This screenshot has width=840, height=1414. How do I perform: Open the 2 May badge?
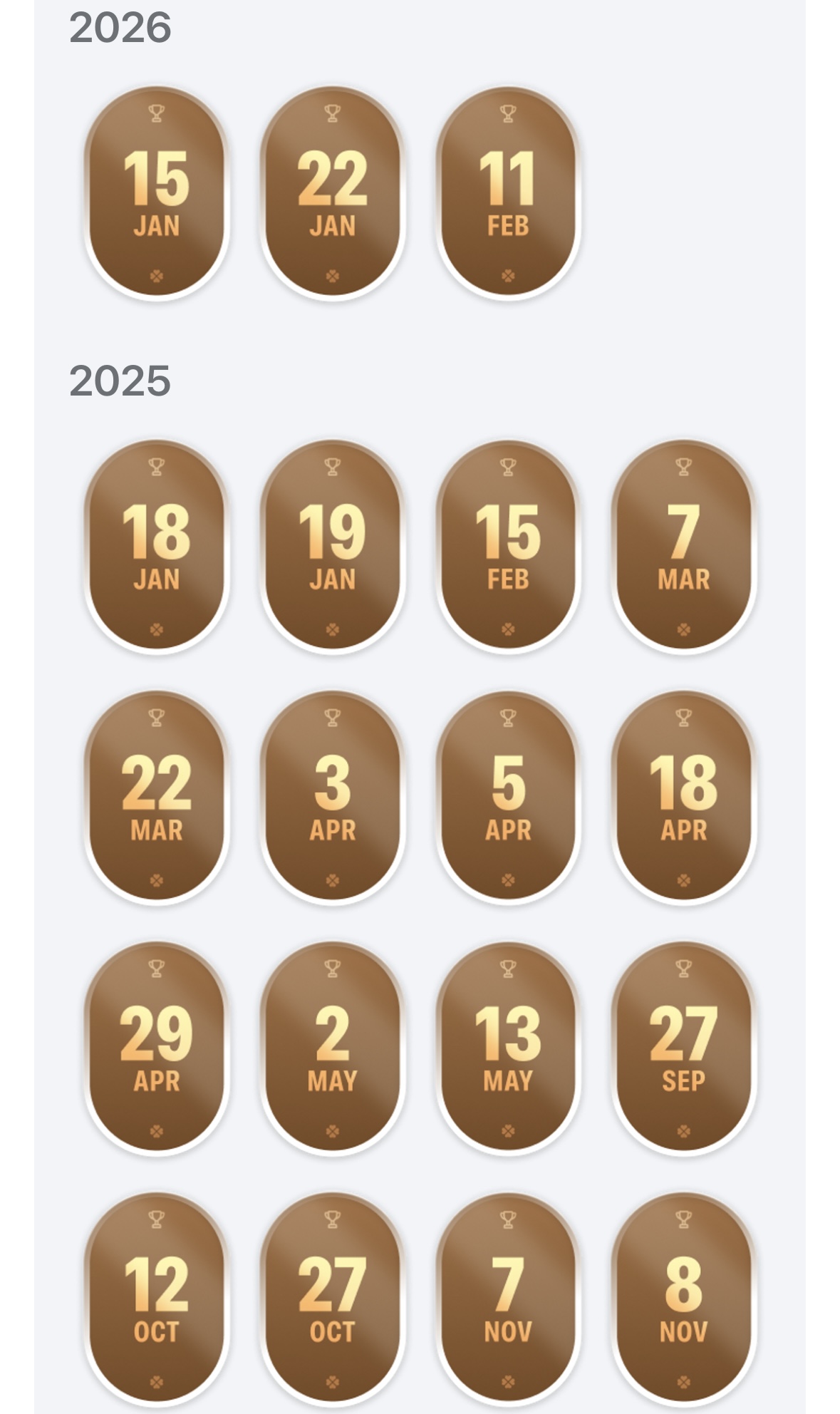[332, 1048]
